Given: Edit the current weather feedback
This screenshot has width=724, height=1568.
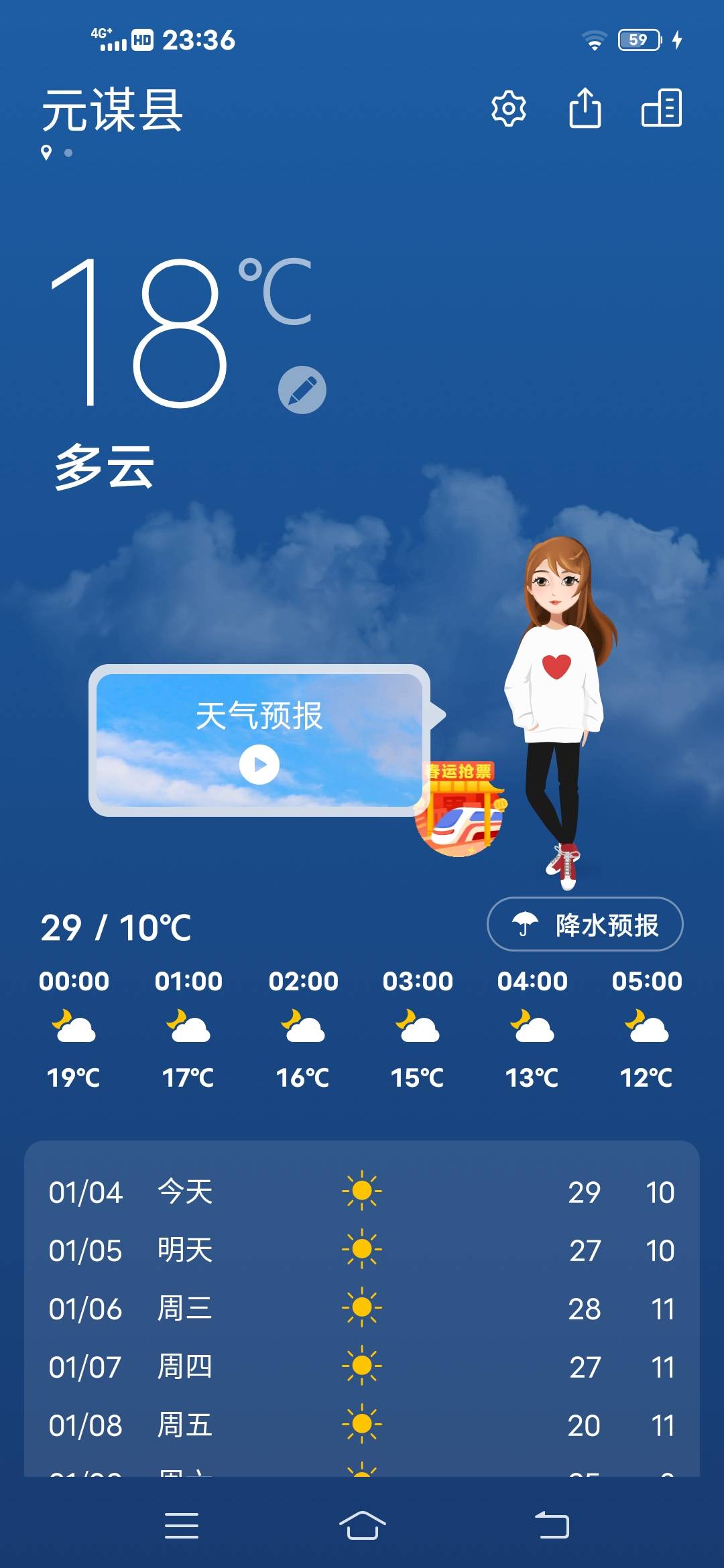Looking at the screenshot, I should coord(302,390).
